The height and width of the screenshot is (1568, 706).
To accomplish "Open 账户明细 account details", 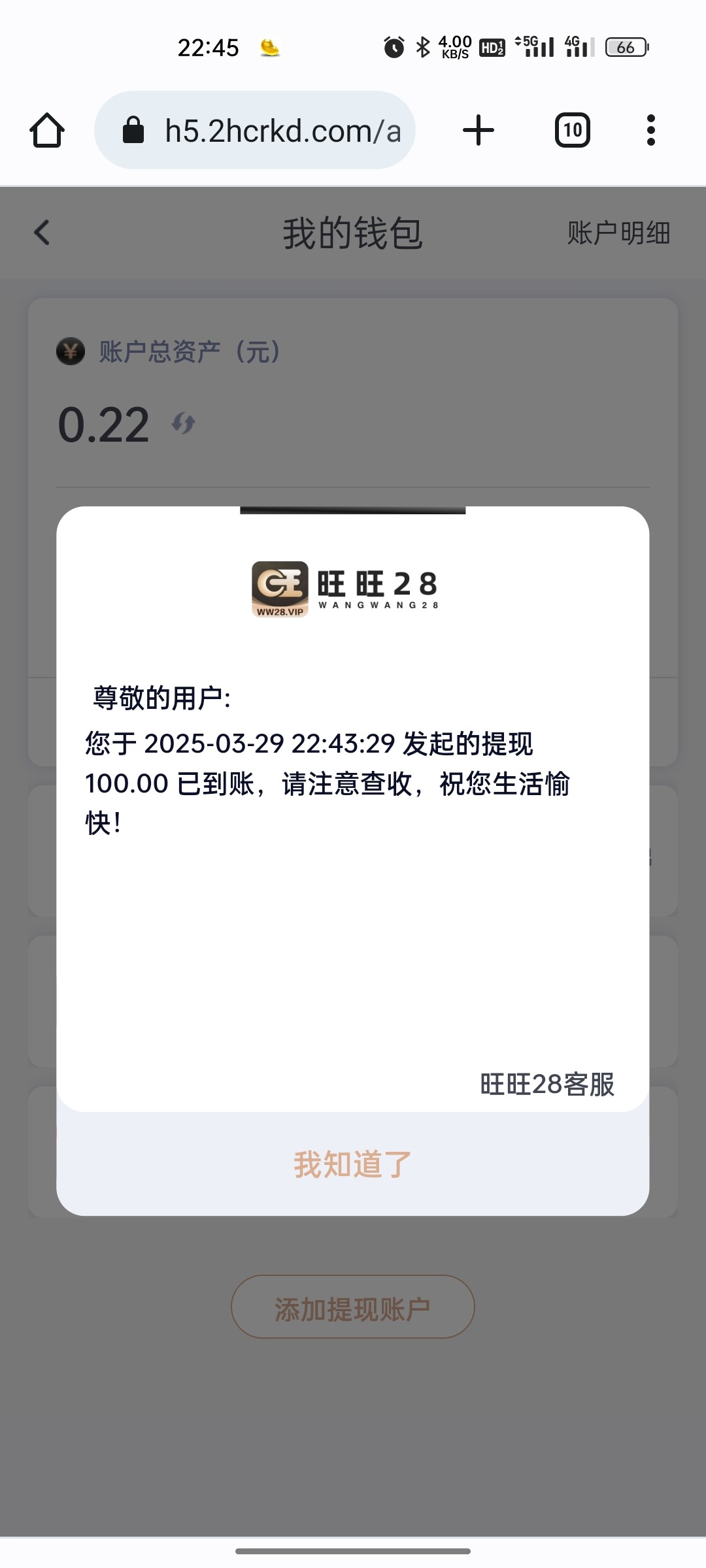I will 618,233.
